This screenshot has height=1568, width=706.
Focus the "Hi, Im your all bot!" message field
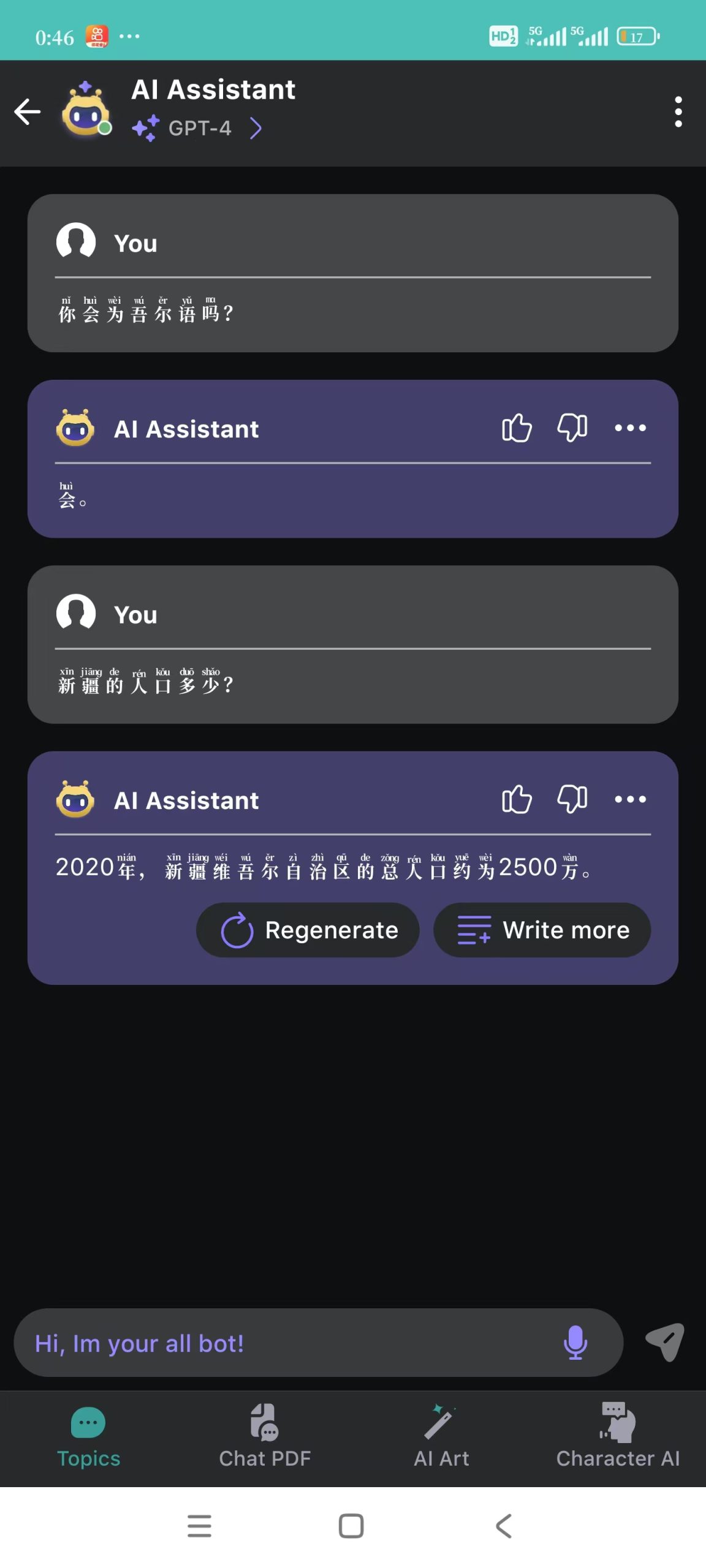[288, 1343]
